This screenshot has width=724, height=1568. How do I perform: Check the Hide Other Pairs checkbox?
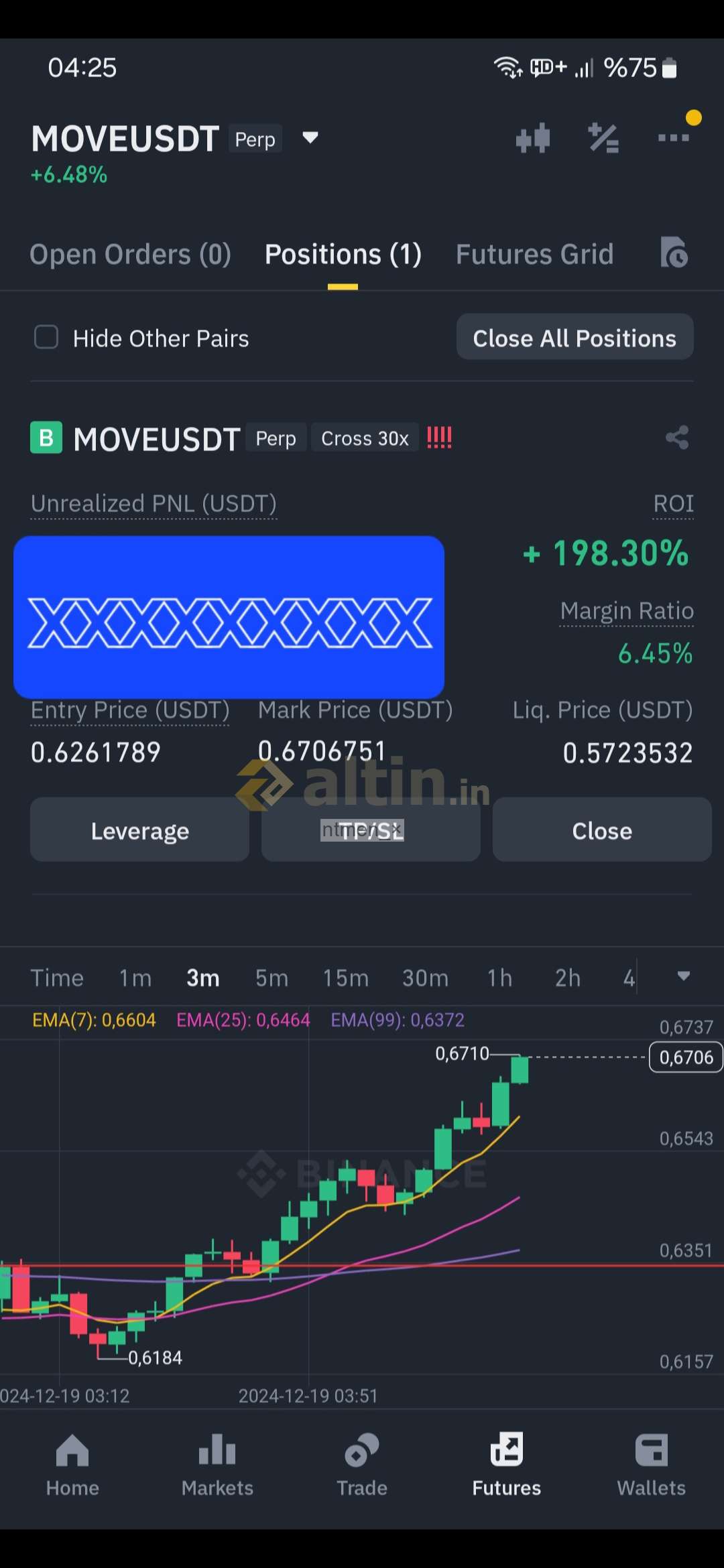tap(46, 337)
